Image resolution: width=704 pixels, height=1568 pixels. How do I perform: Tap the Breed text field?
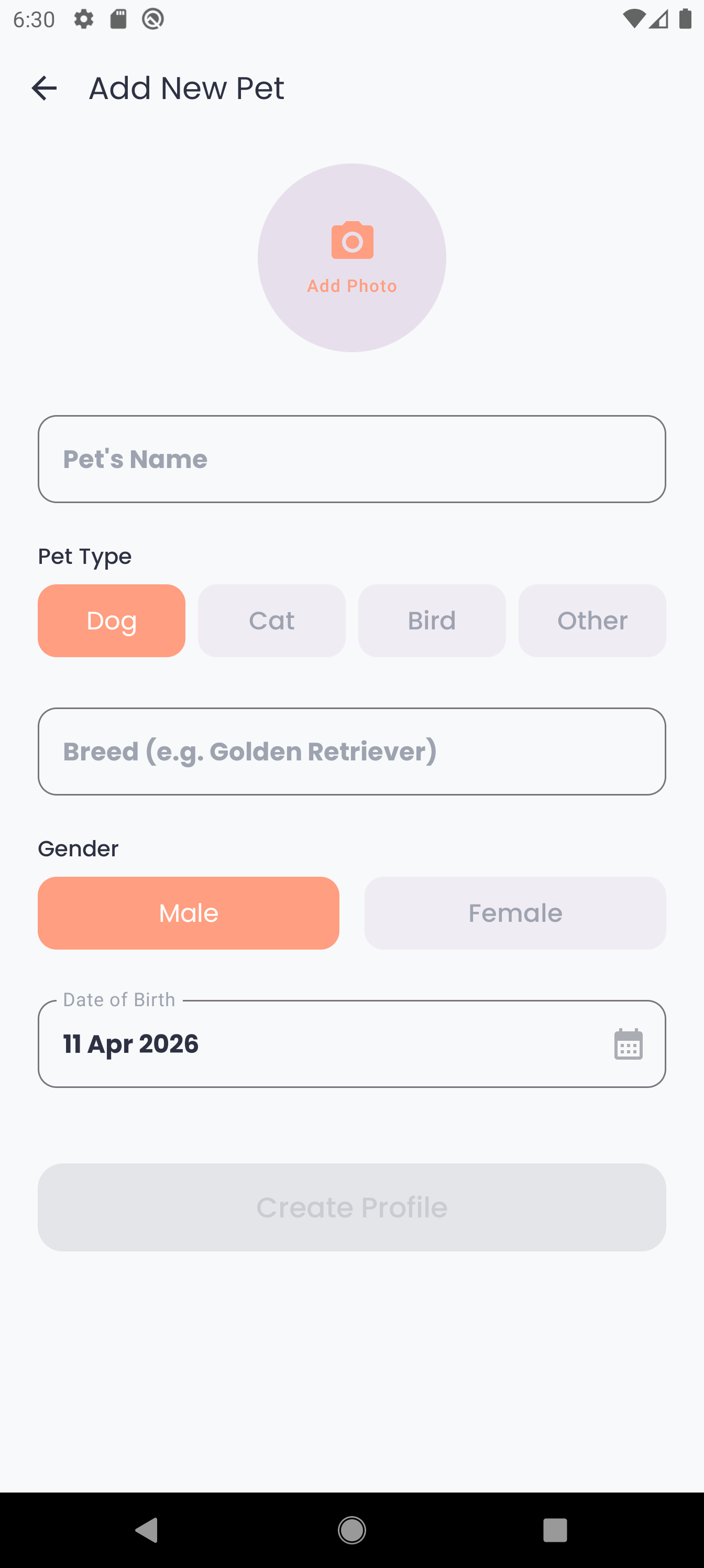351,751
